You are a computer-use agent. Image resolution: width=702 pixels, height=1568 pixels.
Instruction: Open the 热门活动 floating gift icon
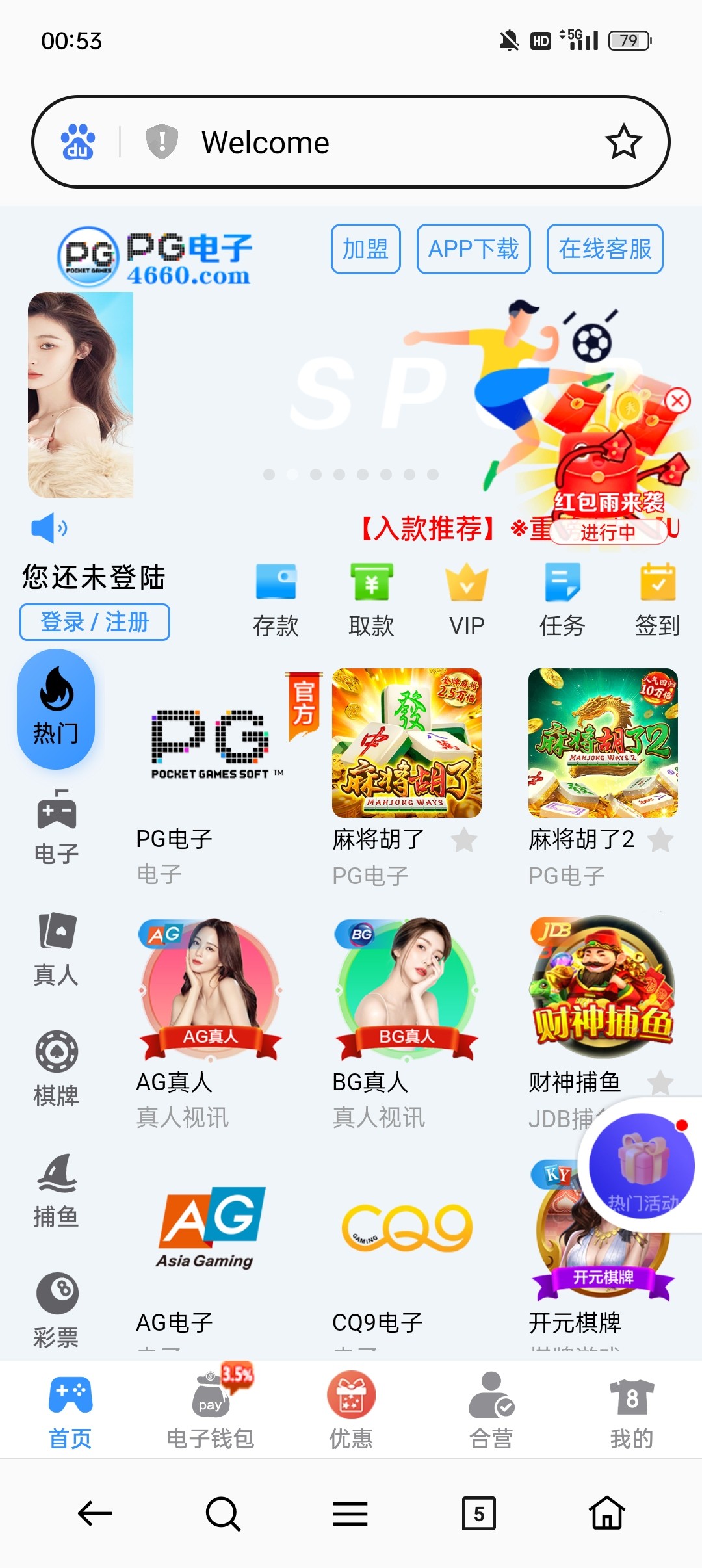(x=641, y=1166)
